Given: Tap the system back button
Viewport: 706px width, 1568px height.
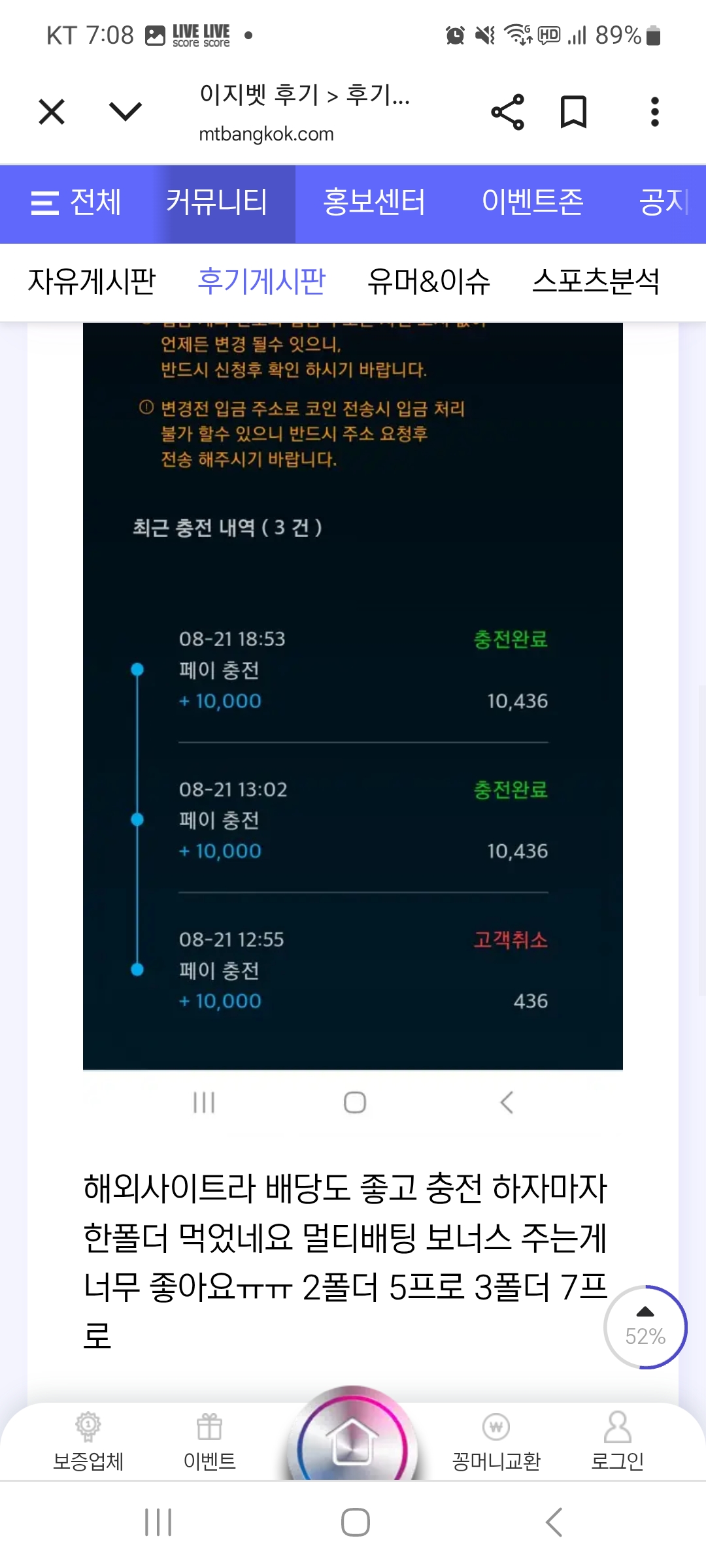Looking at the screenshot, I should (554, 1522).
